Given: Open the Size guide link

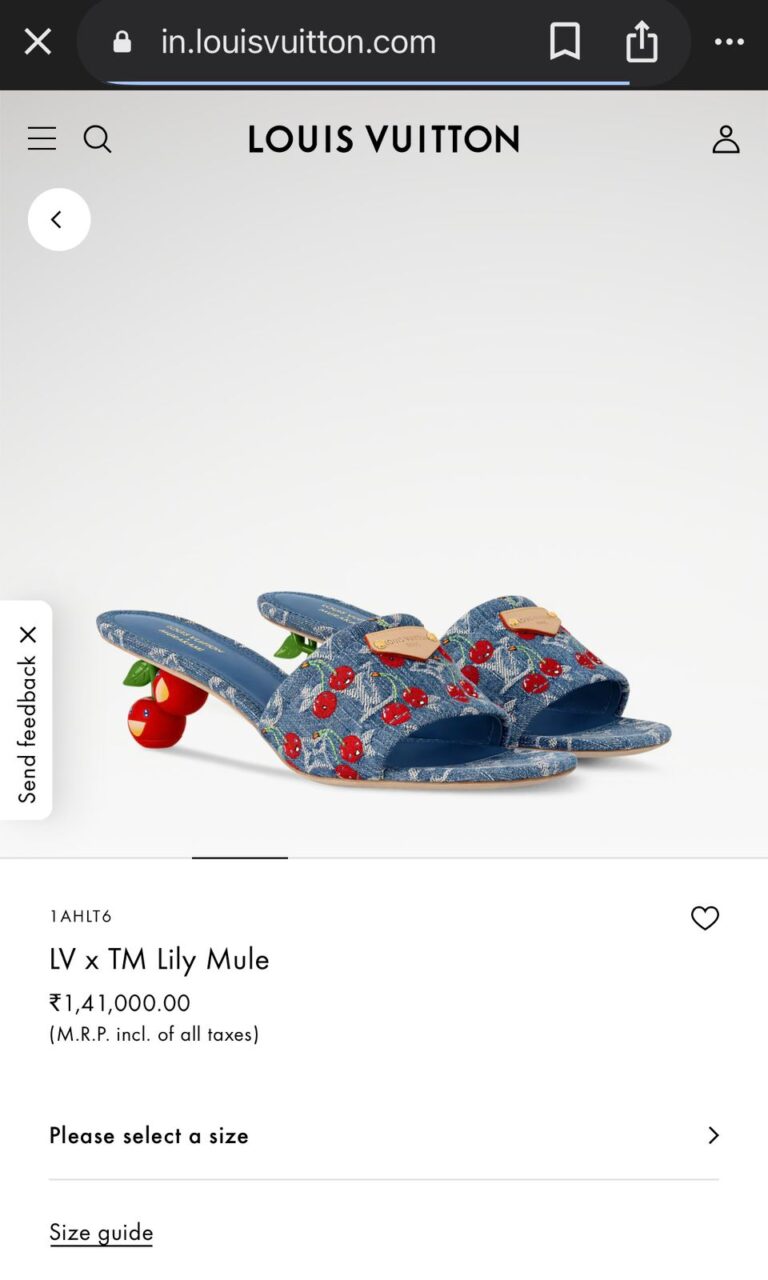Looking at the screenshot, I should coord(100,1232).
